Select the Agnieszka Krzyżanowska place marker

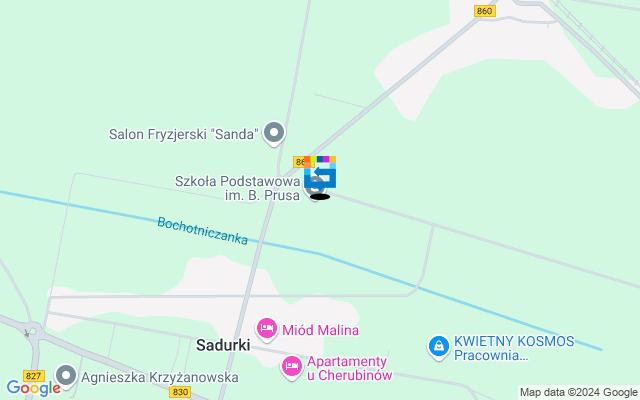click(x=67, y=376)
